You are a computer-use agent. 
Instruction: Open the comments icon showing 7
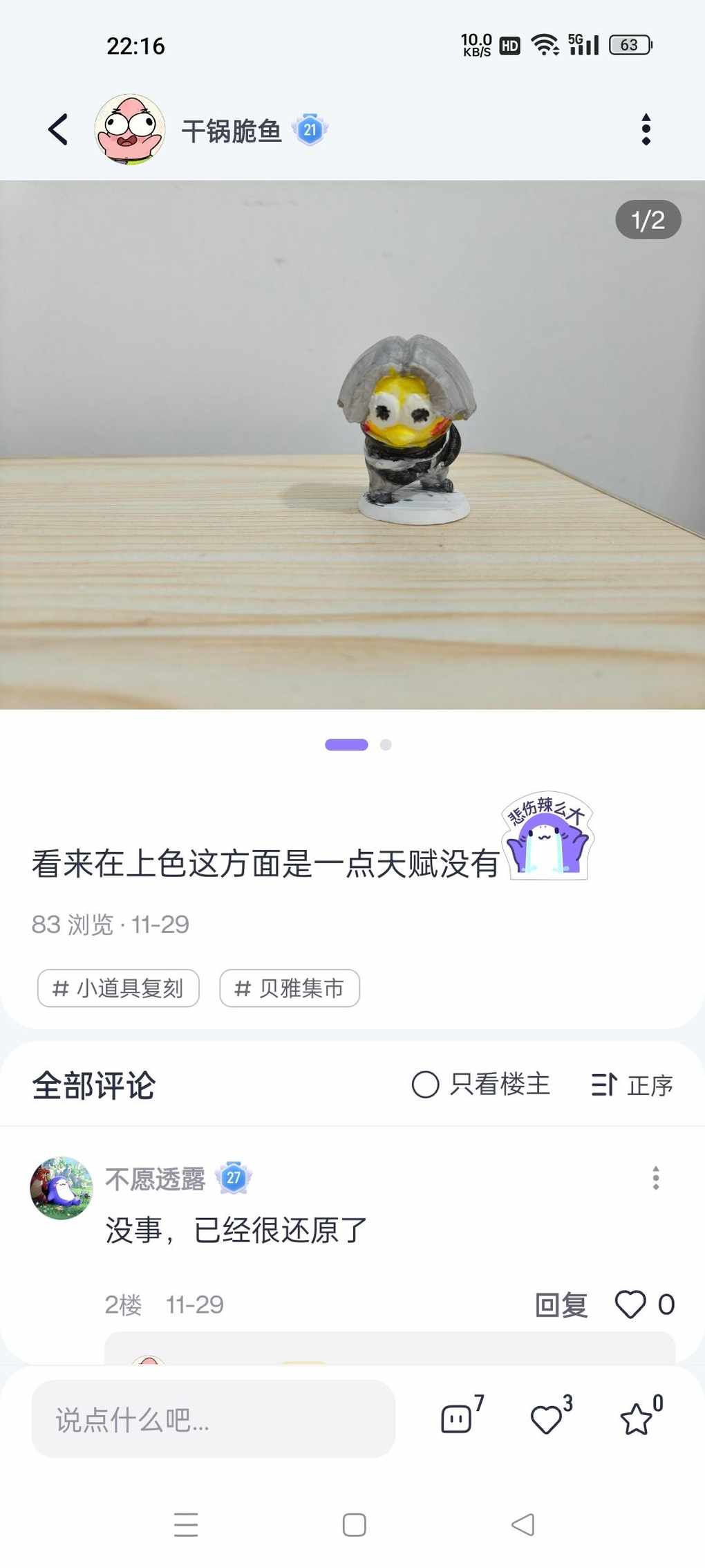pyautogui.click(x=457, y=1419)
